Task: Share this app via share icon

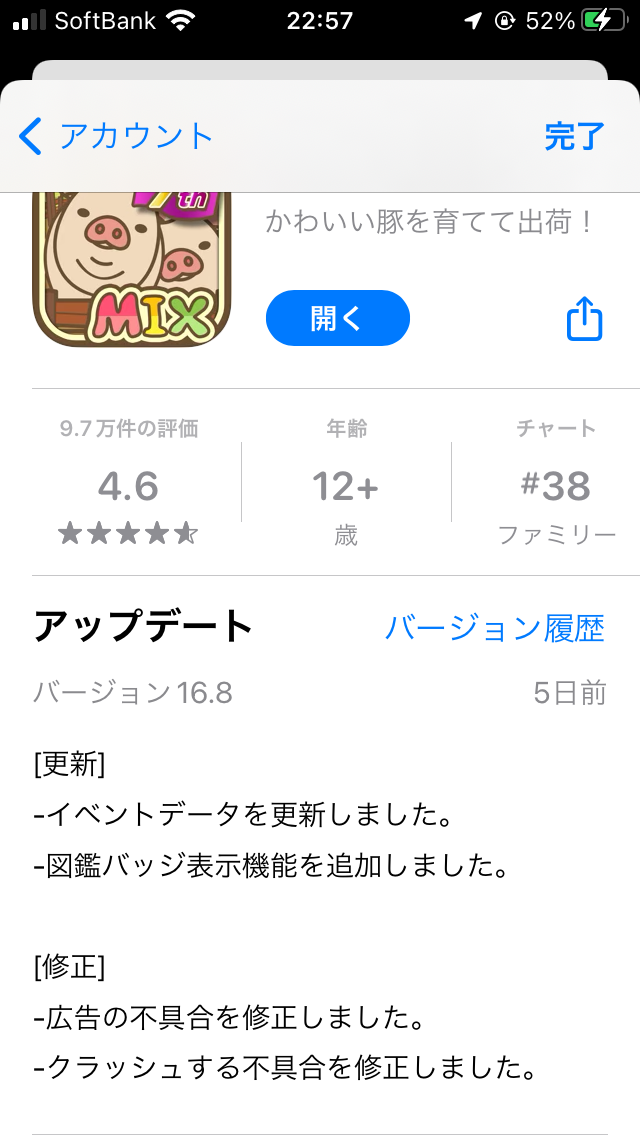Action: coord(584,317)
